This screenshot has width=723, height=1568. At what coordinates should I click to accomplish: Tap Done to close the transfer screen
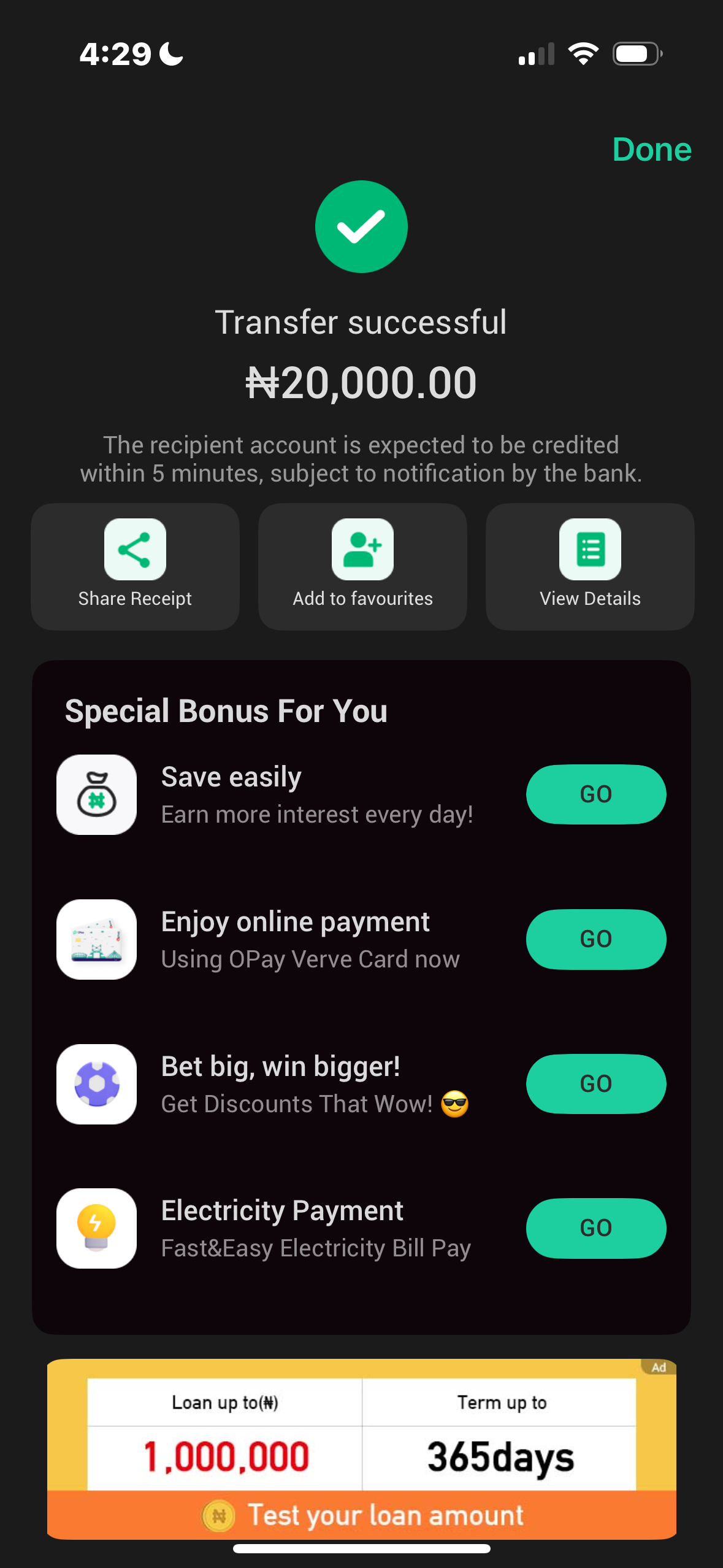[x=651, y=150]
